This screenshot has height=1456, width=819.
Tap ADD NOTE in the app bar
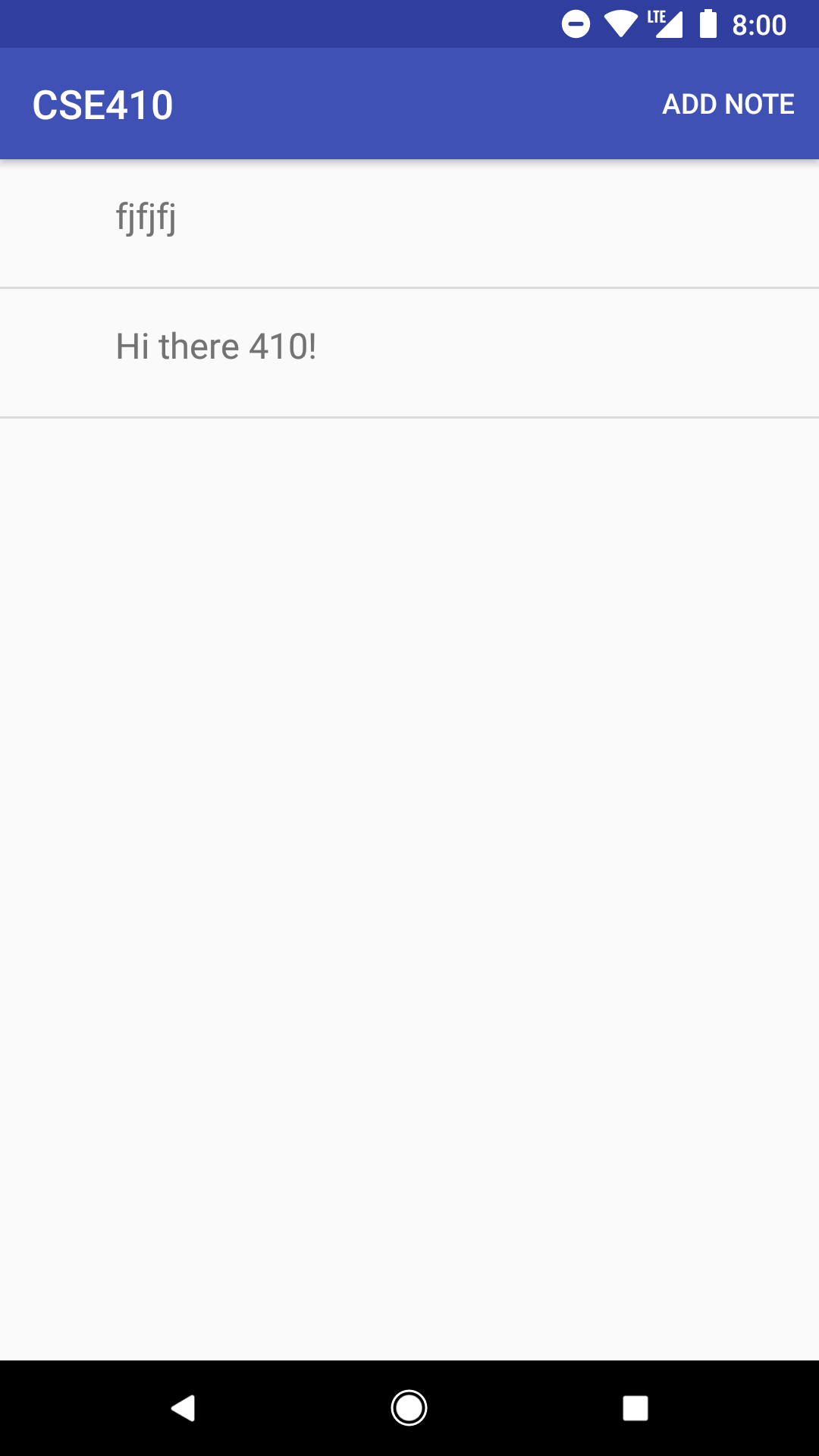(x=728, y=104)
